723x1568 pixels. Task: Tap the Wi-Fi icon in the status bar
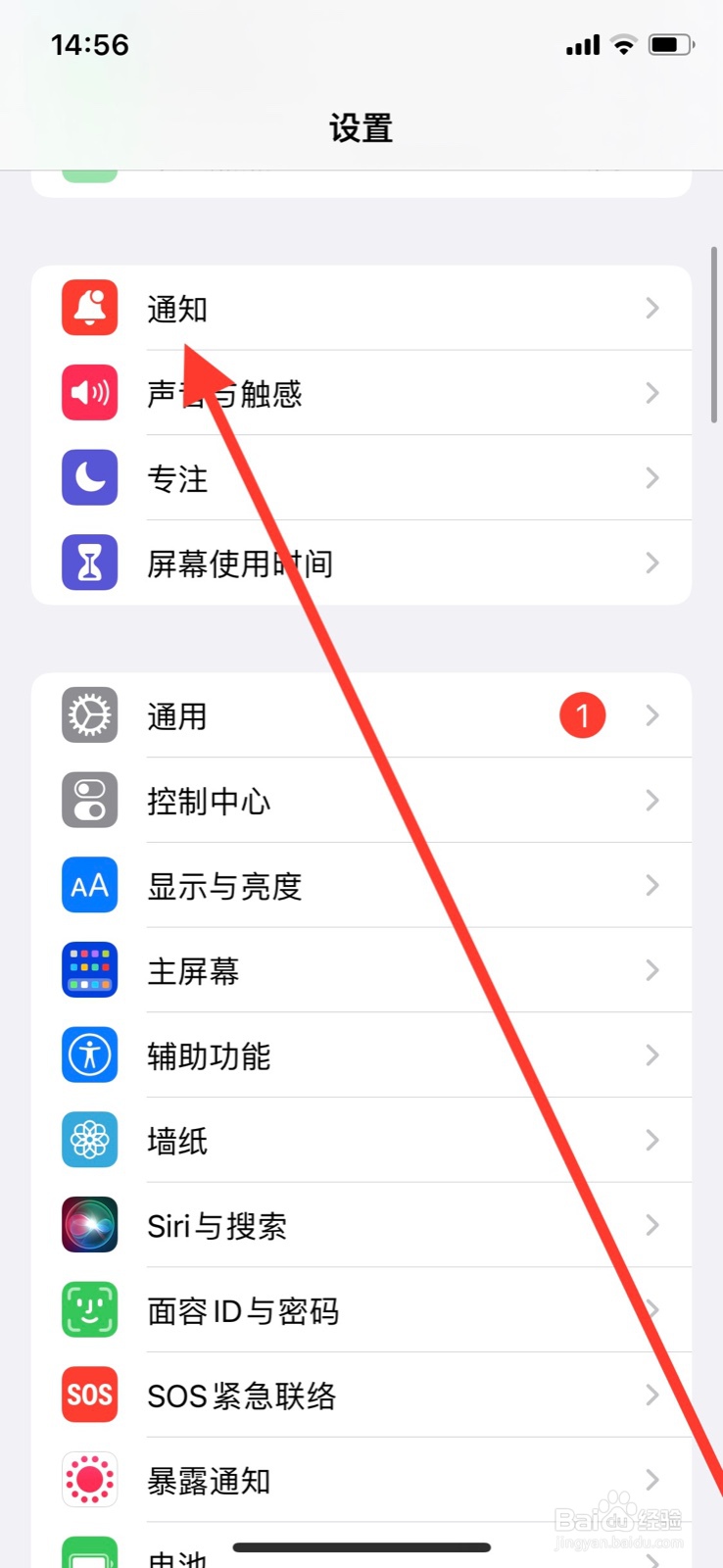[623, 43]
